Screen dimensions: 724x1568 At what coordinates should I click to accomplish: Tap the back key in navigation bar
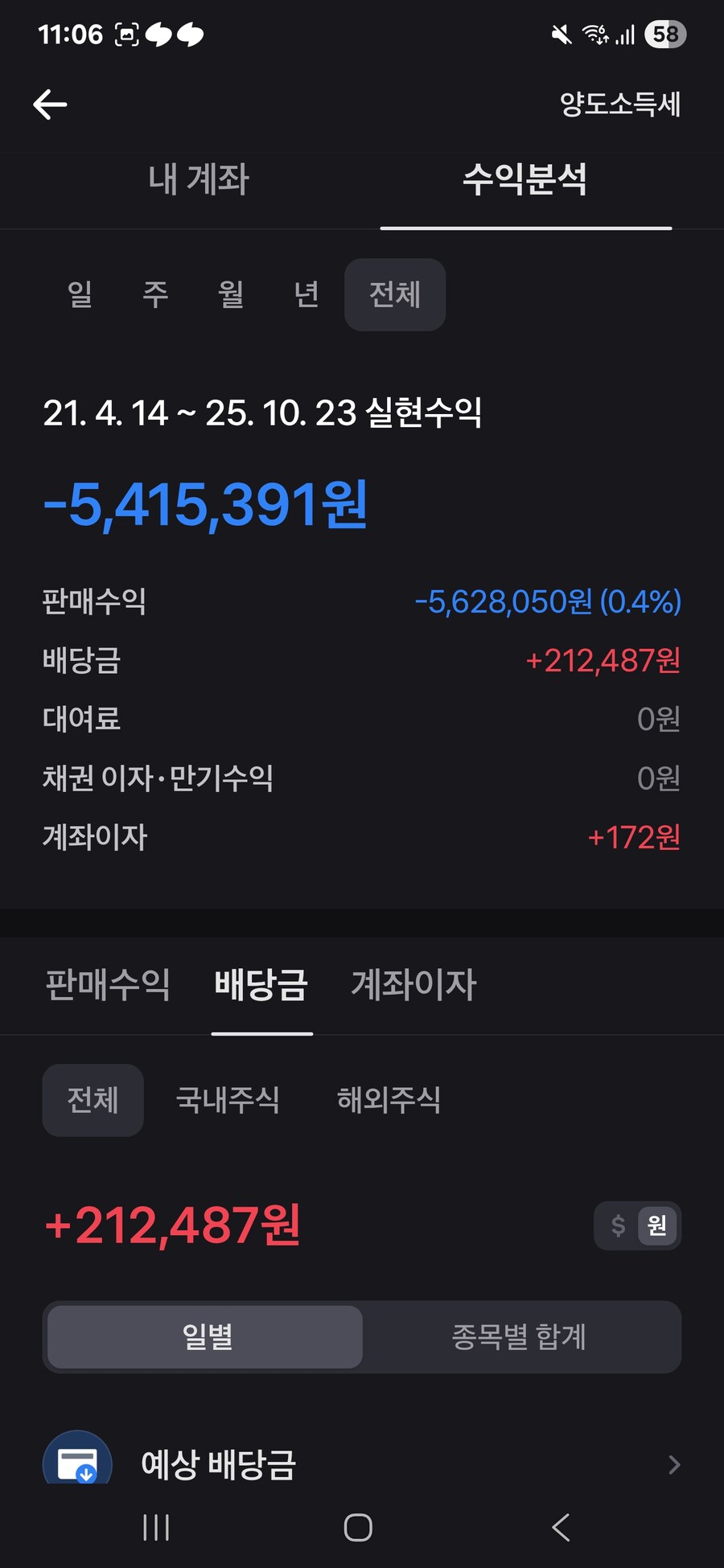coord(561,1527)
